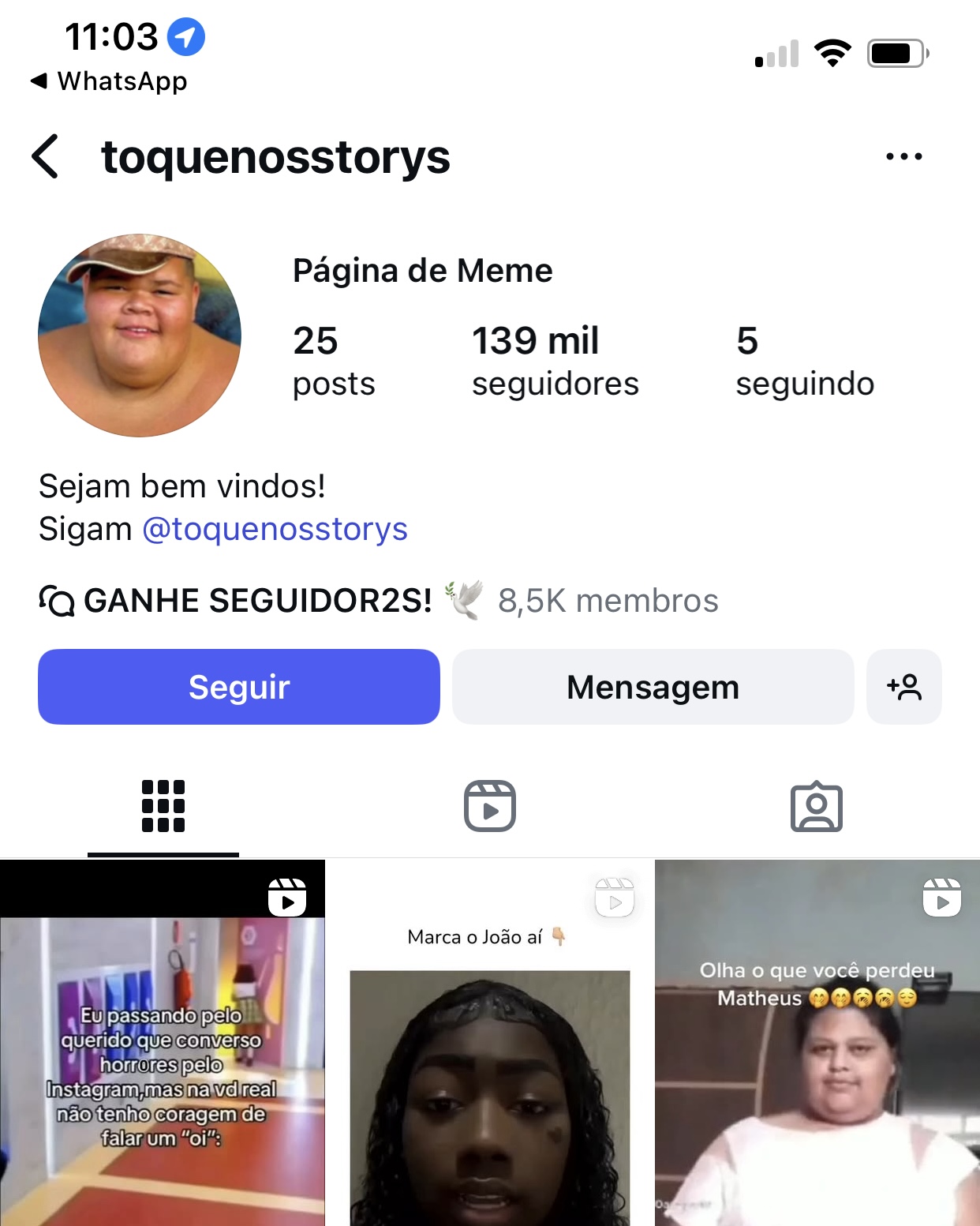
Task: Open the 5 seguindo list
Action: coord(804,362)
